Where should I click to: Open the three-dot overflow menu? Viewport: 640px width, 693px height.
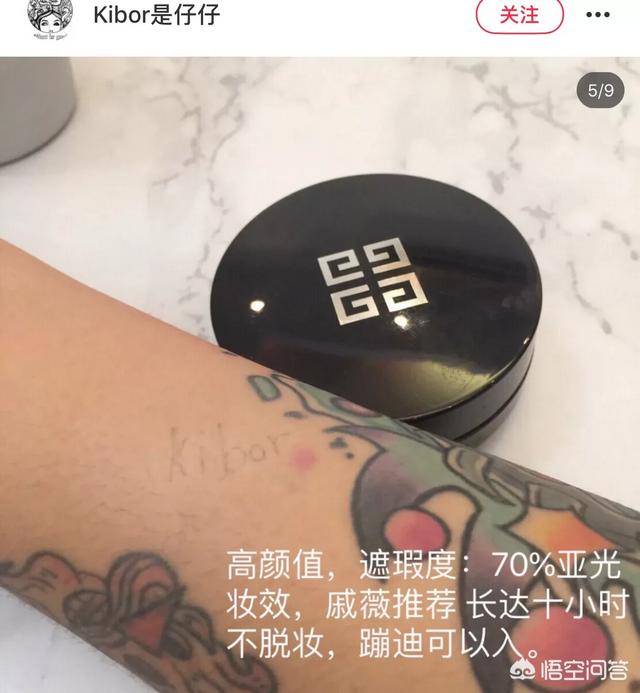pyautogui.click(x=597, y=15)
